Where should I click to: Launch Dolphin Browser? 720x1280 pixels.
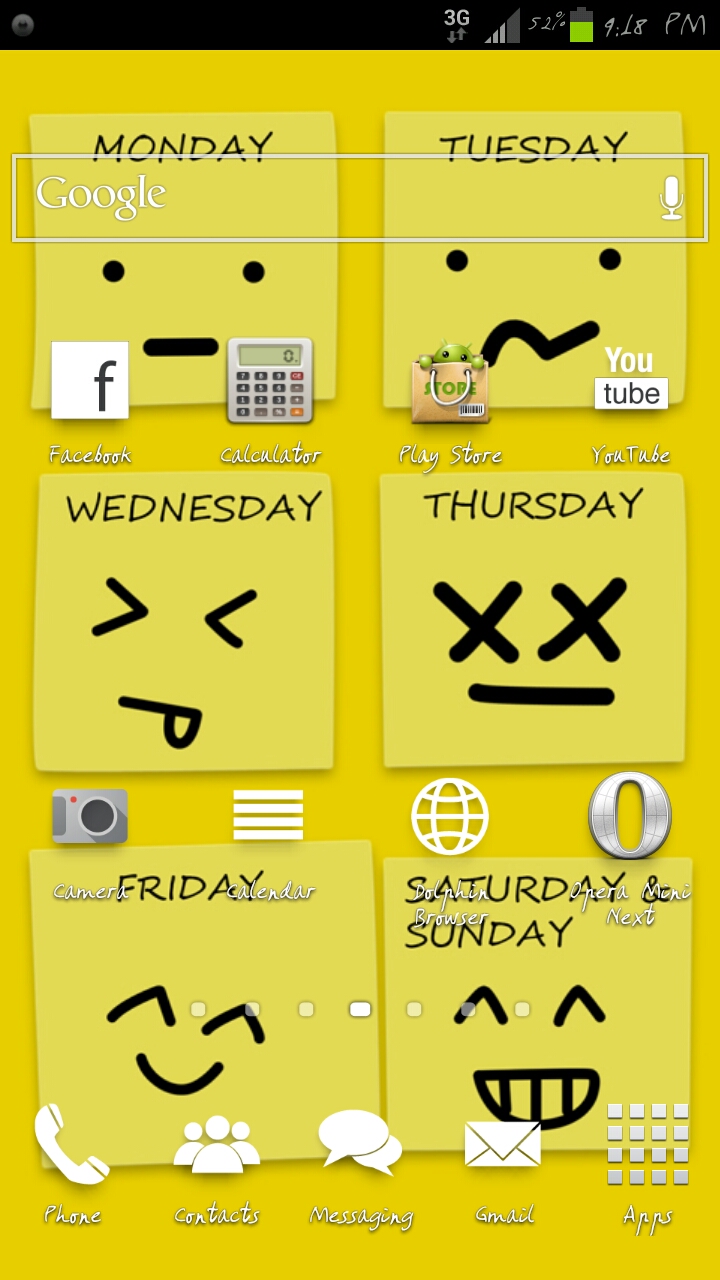click(450, 816)
